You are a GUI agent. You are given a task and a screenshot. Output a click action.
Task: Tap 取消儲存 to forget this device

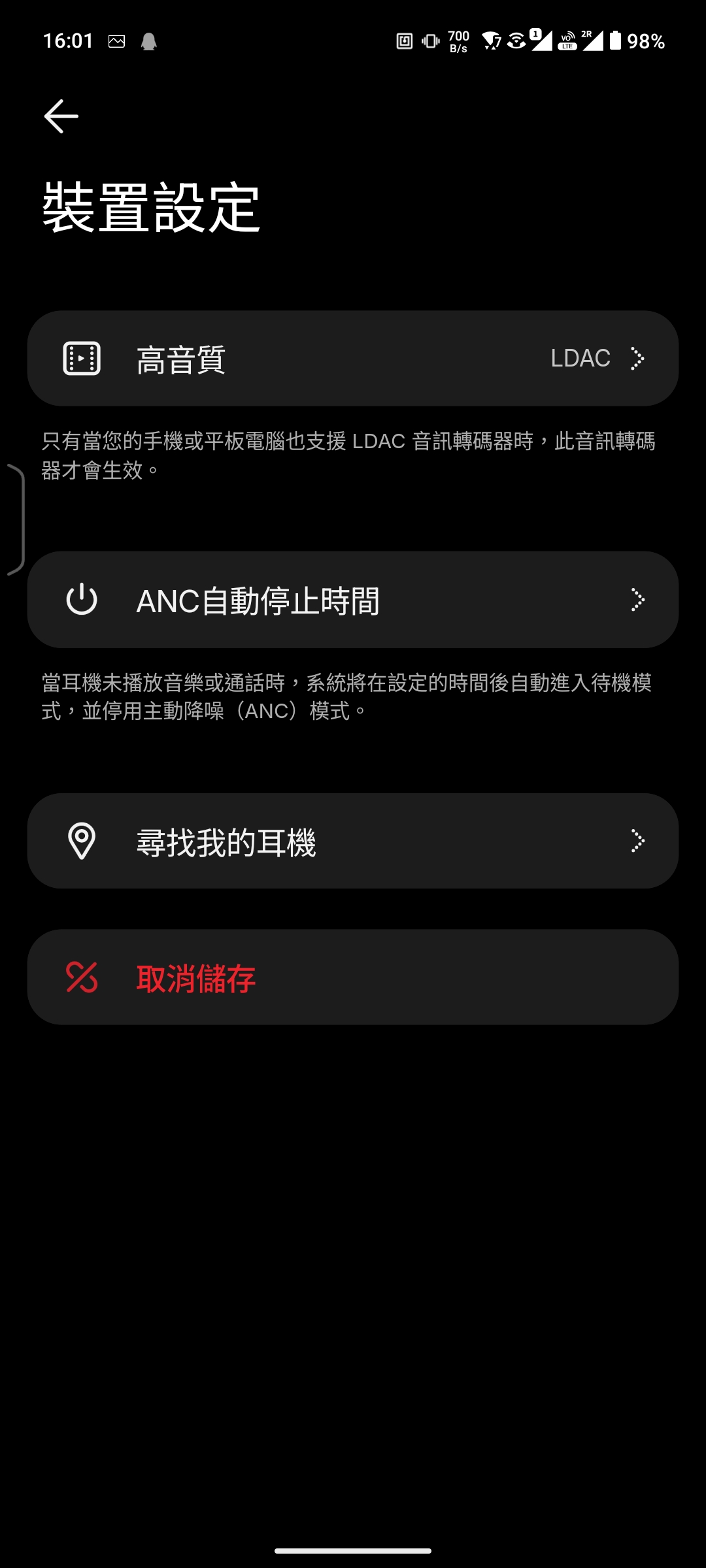tap(353, 977)
